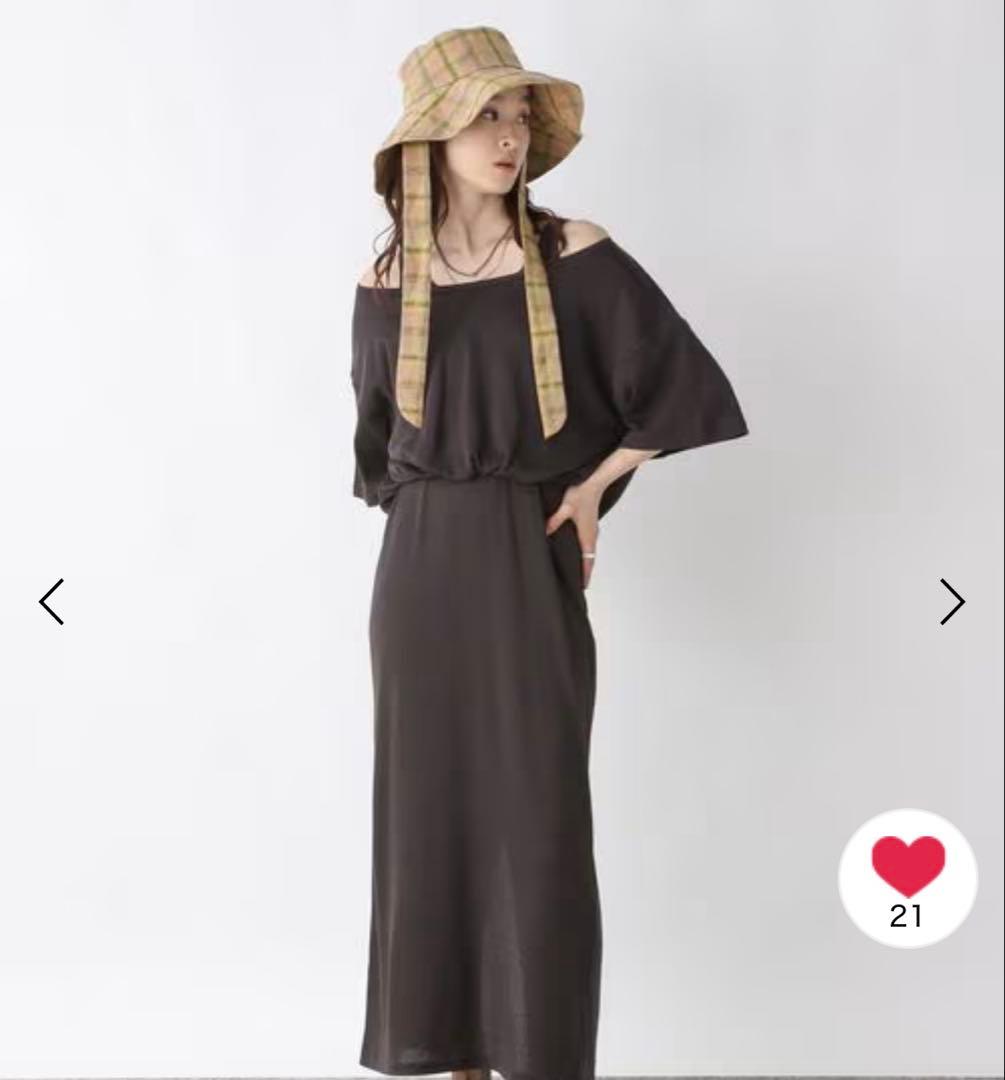The height and width of the screenshot is (1080, 1005).
Task: Go to the previous product photo
Action: click(52, 602)
